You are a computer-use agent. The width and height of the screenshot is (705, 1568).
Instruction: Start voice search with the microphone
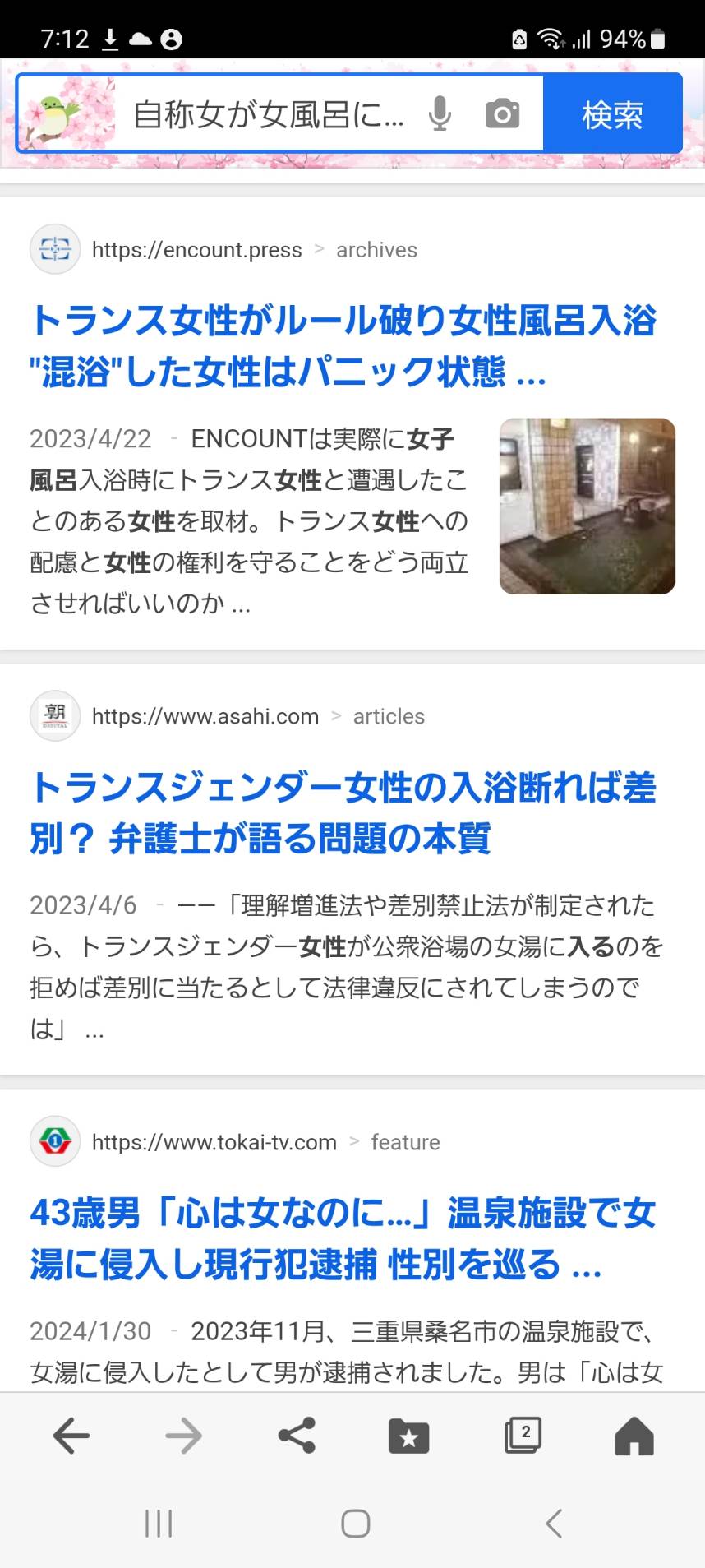coord(440,113)
